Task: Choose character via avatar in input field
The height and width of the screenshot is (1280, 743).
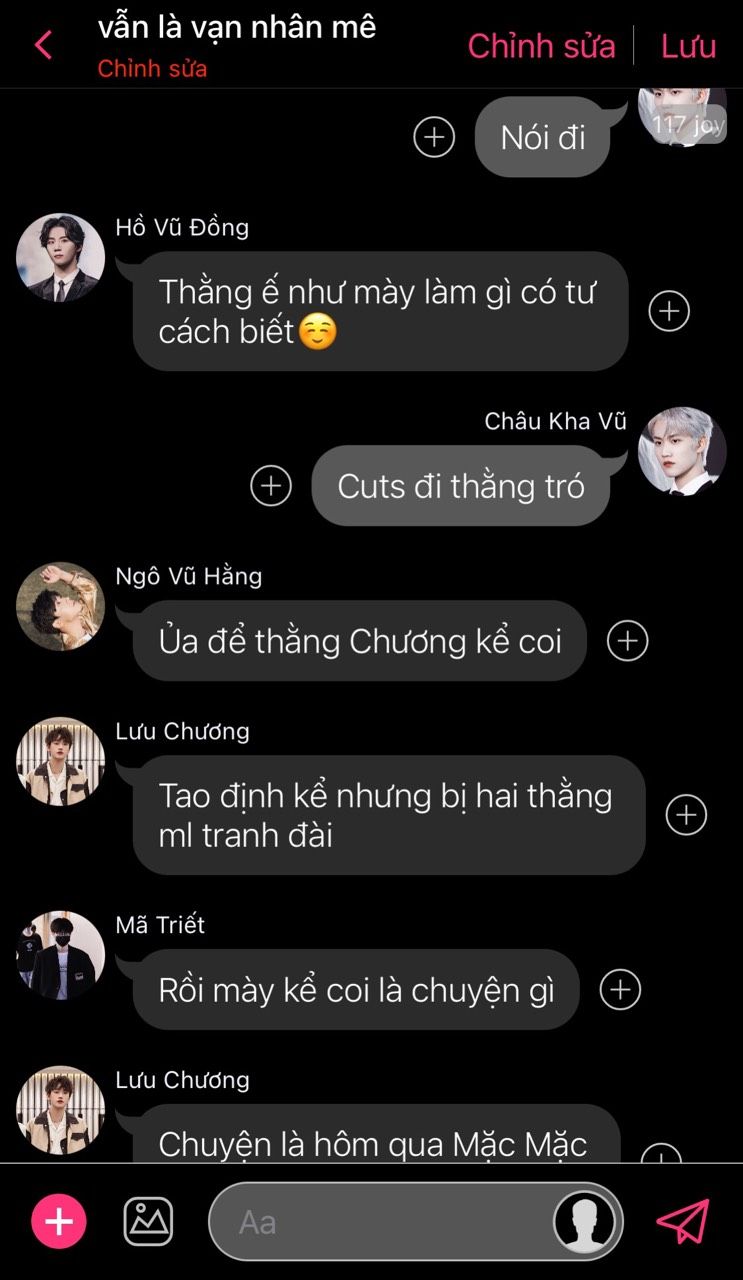Action: pyautogui.click(x=585, y=1222)
